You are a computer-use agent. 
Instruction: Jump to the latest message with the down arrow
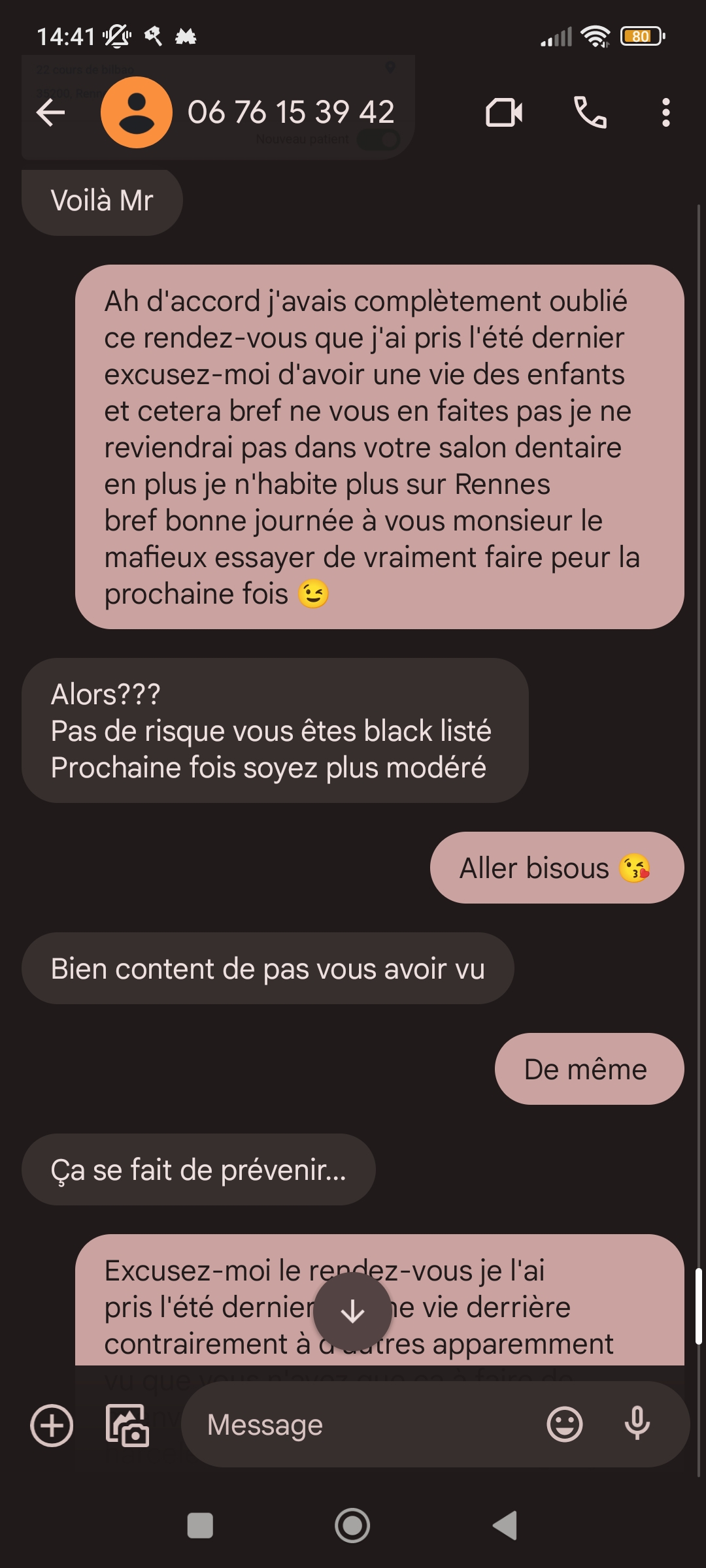(x=352, y=1311)
